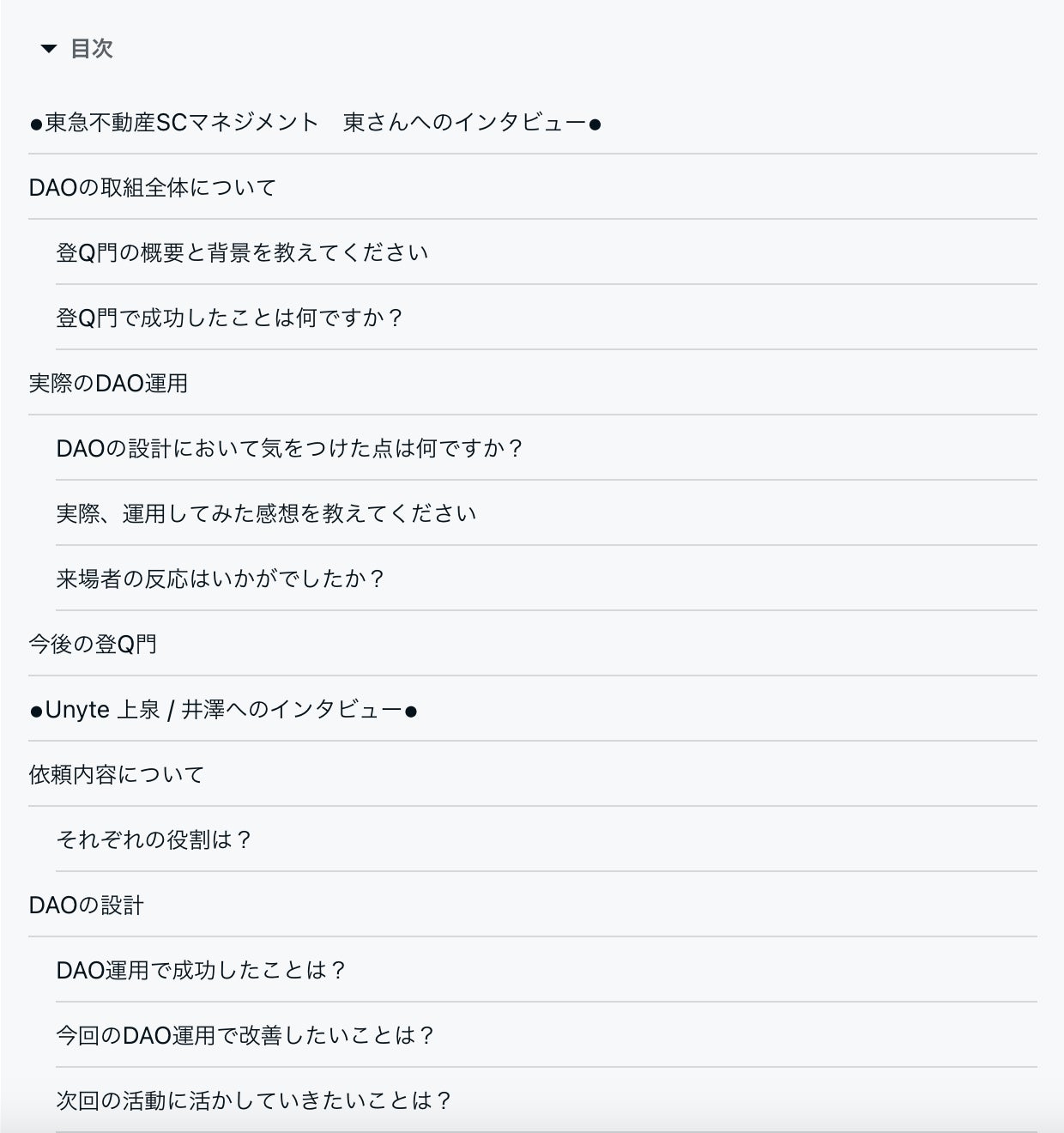This screenshot has height=1133, width=1064.
Task: Jump to それぞれの役割は？
Action: coord(154,840)
